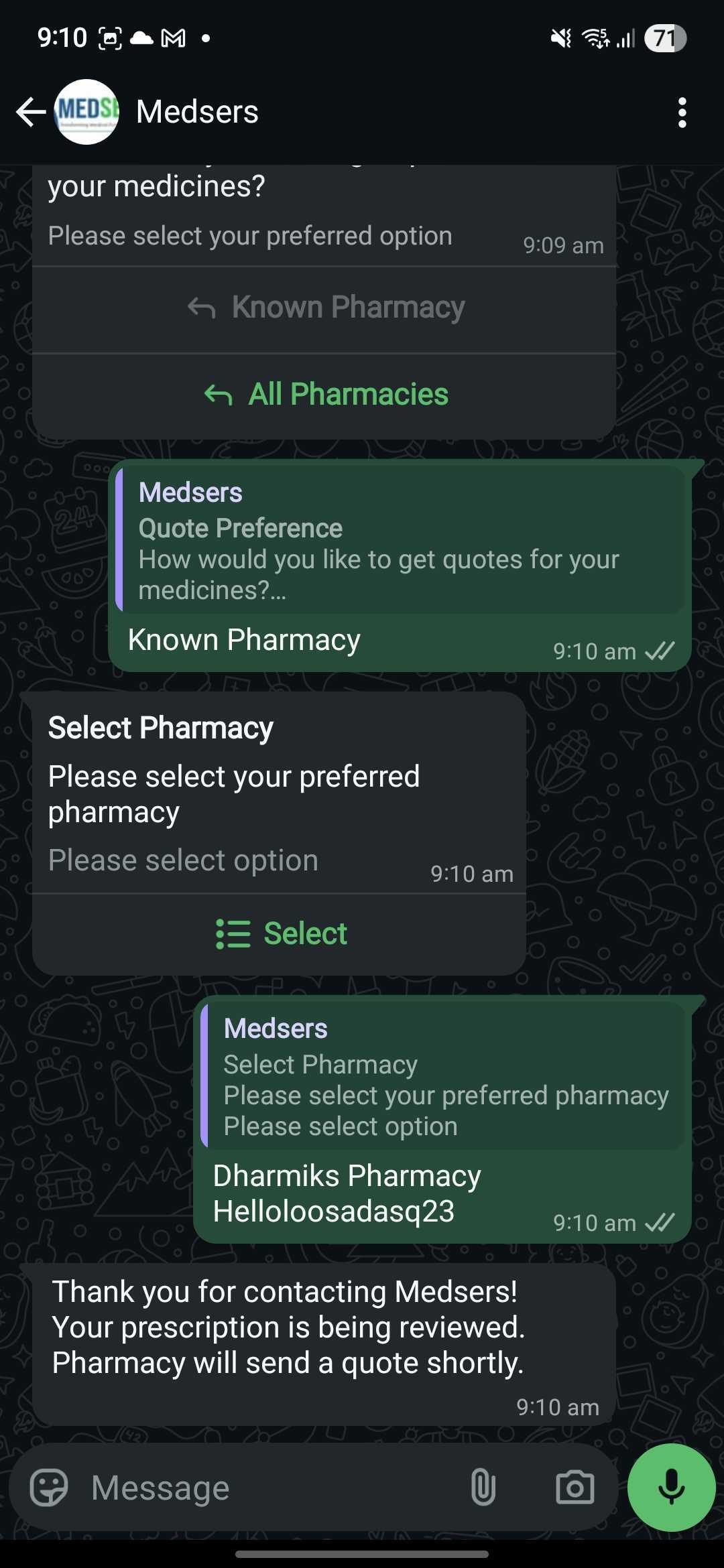Viewport: 724px width, 1568px height.
Task: Open the Select pharmacy list
Action: 281,933
